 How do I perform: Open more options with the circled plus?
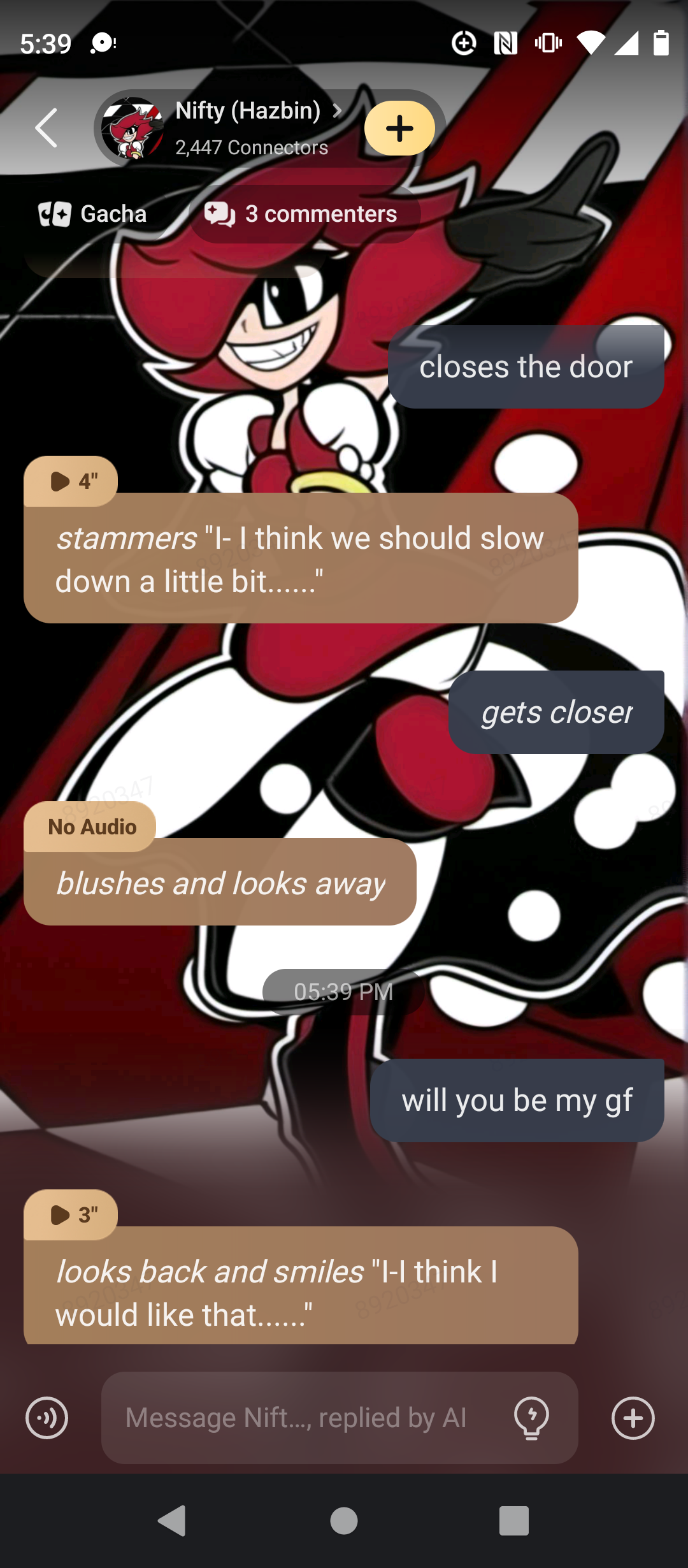click(x=633, y=1418)
